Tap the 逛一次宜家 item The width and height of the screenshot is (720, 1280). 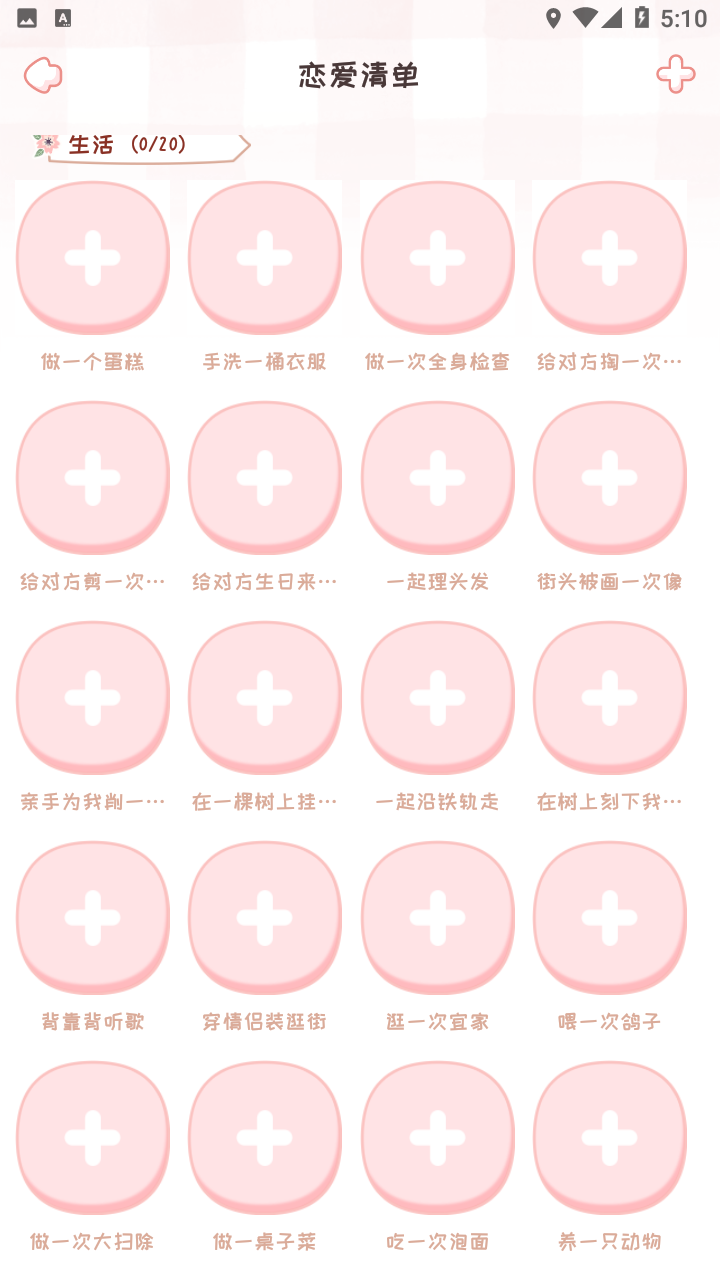click(437, 917)
